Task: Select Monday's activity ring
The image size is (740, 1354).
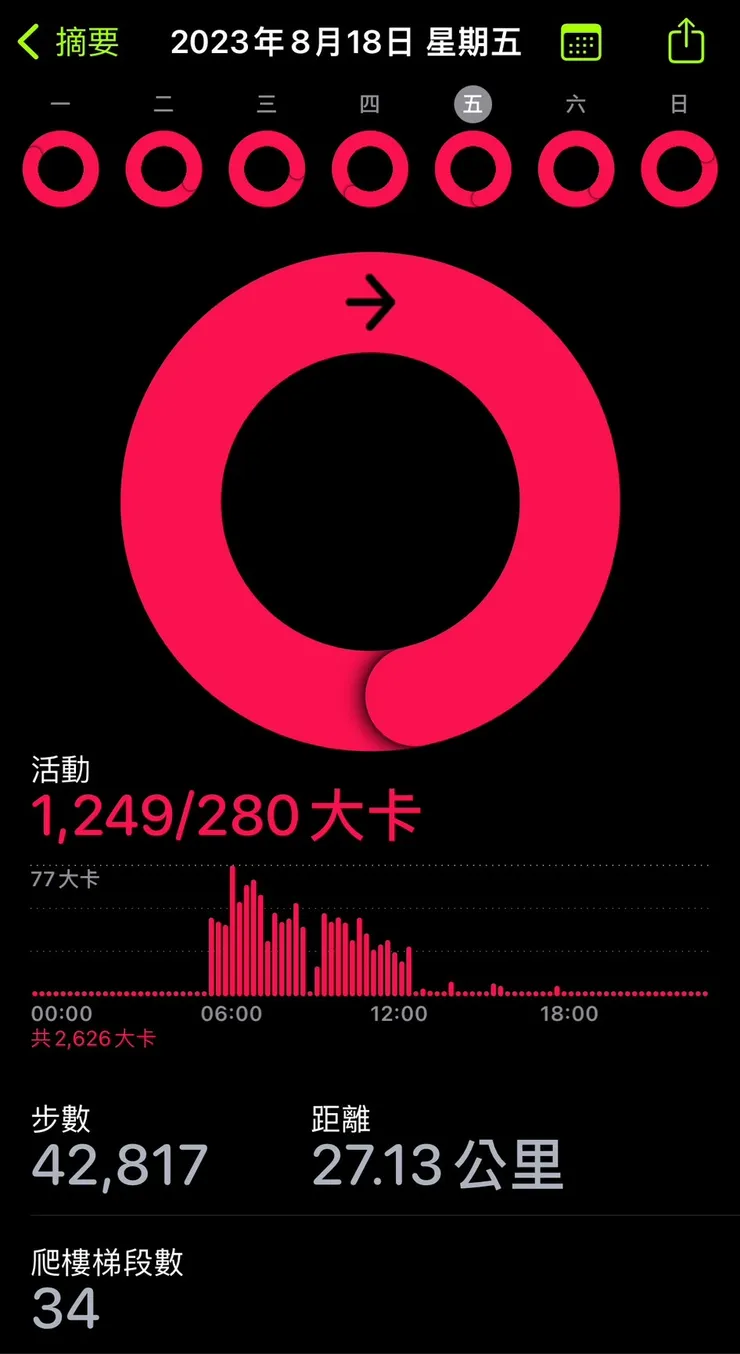Action: point(60,168)
